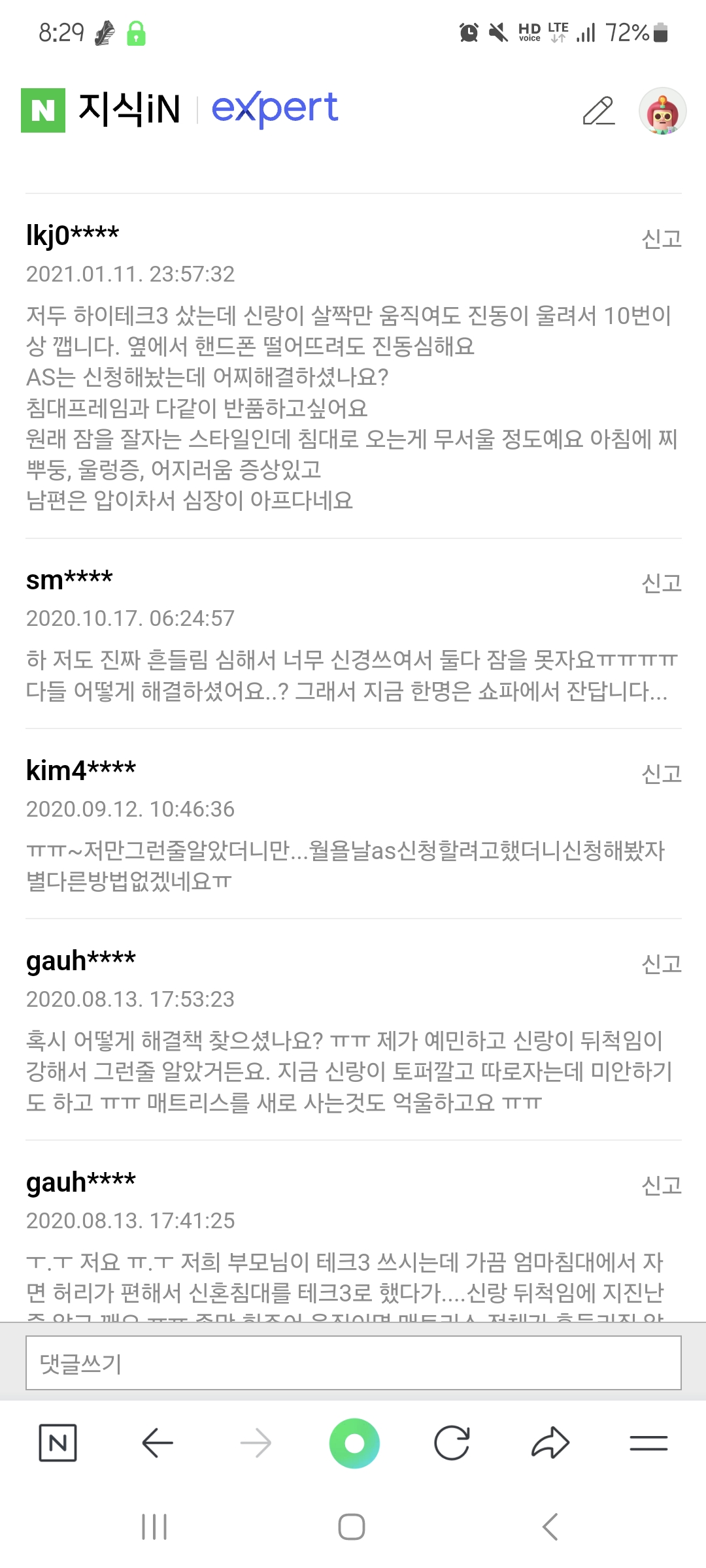This screenshot has width=706, height=1568.
Task: Report the comment by lkj0****
Action: [662, 239]
